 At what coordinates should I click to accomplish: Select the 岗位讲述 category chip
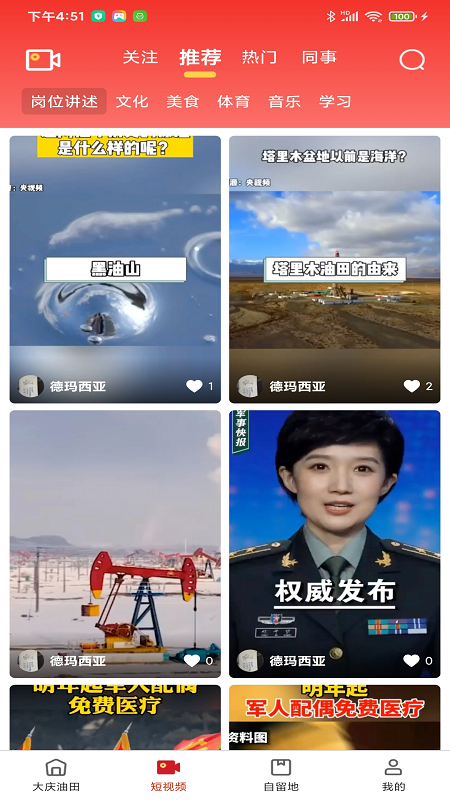[64, 102]
